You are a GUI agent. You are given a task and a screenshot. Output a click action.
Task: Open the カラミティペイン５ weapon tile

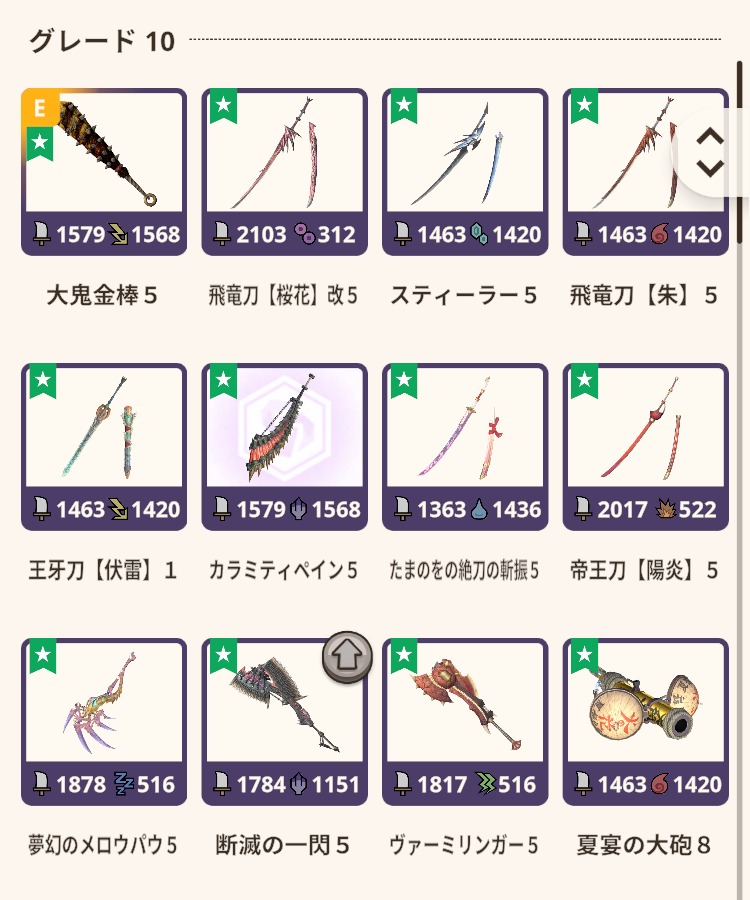pyautogui.click(x=284, y=445)
